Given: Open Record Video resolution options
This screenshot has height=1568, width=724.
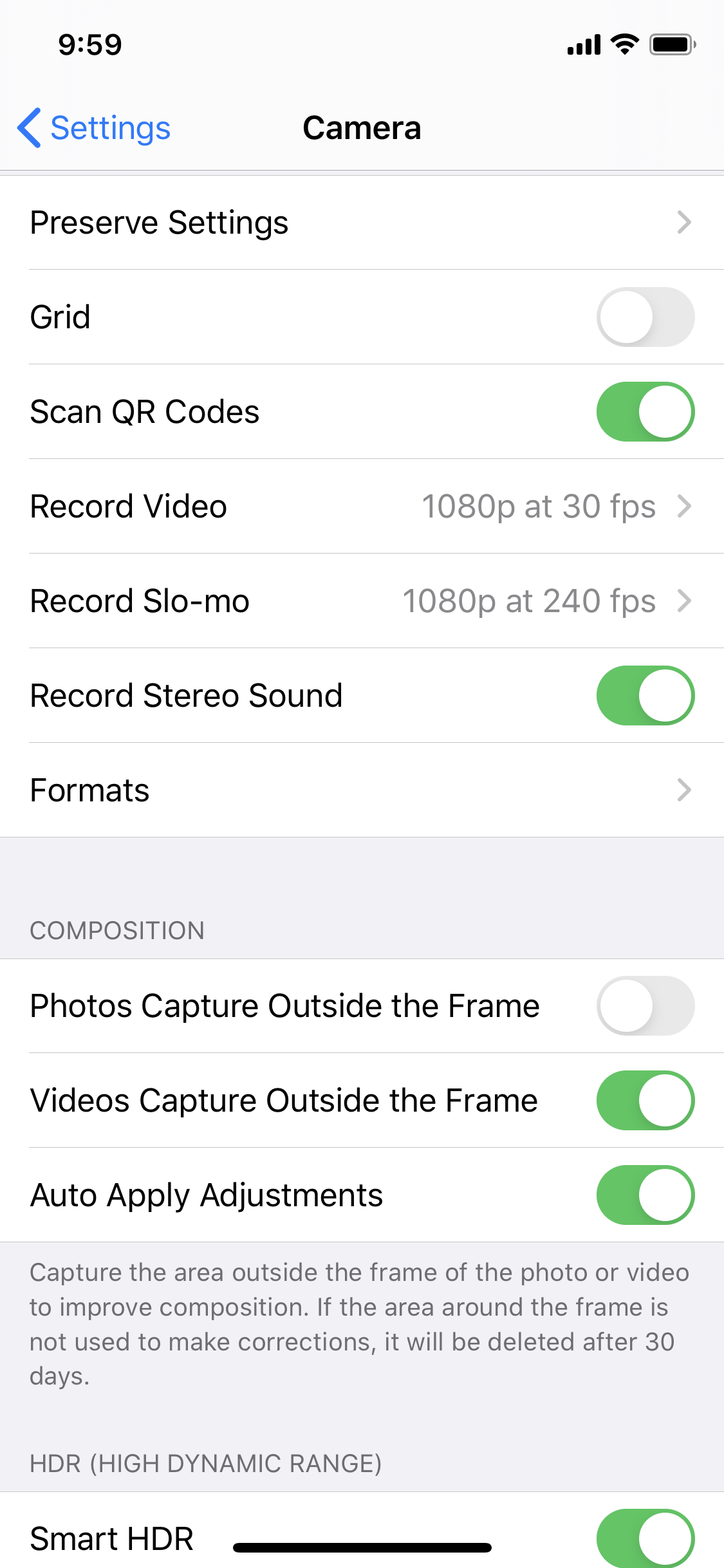Looking at the screenshot, I should point(362,506).
